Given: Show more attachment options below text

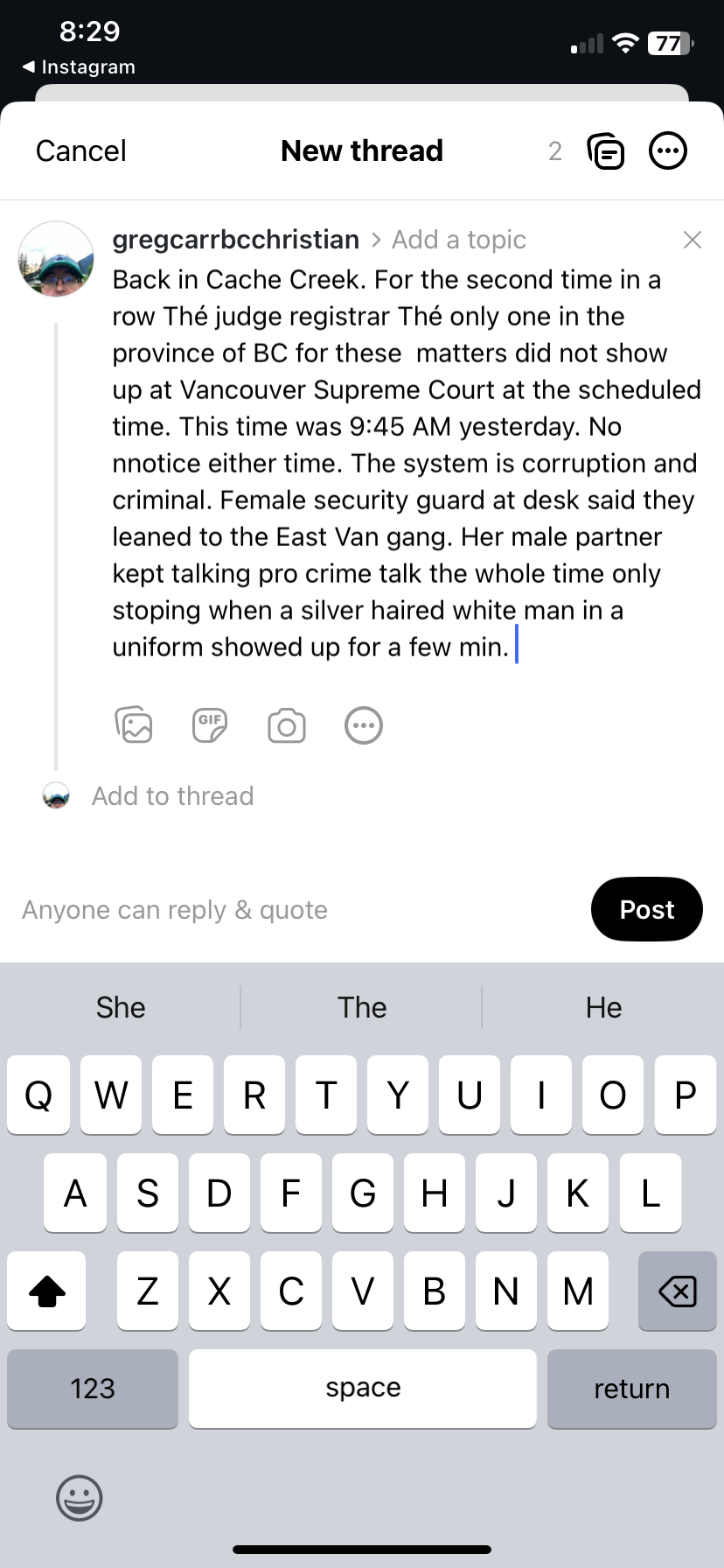Looking at the screenshot, I should (364, 725).
